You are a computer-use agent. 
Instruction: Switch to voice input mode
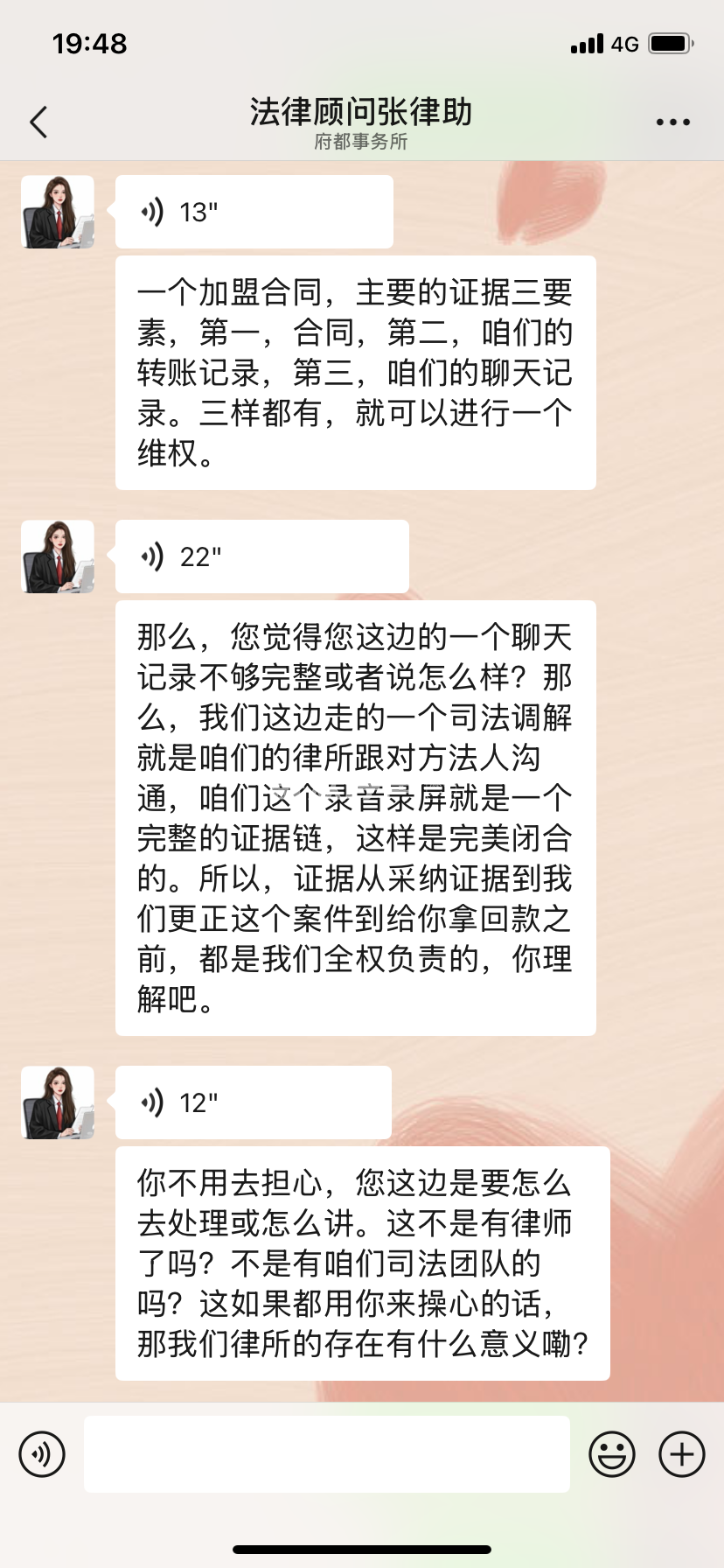[42, 1454]
